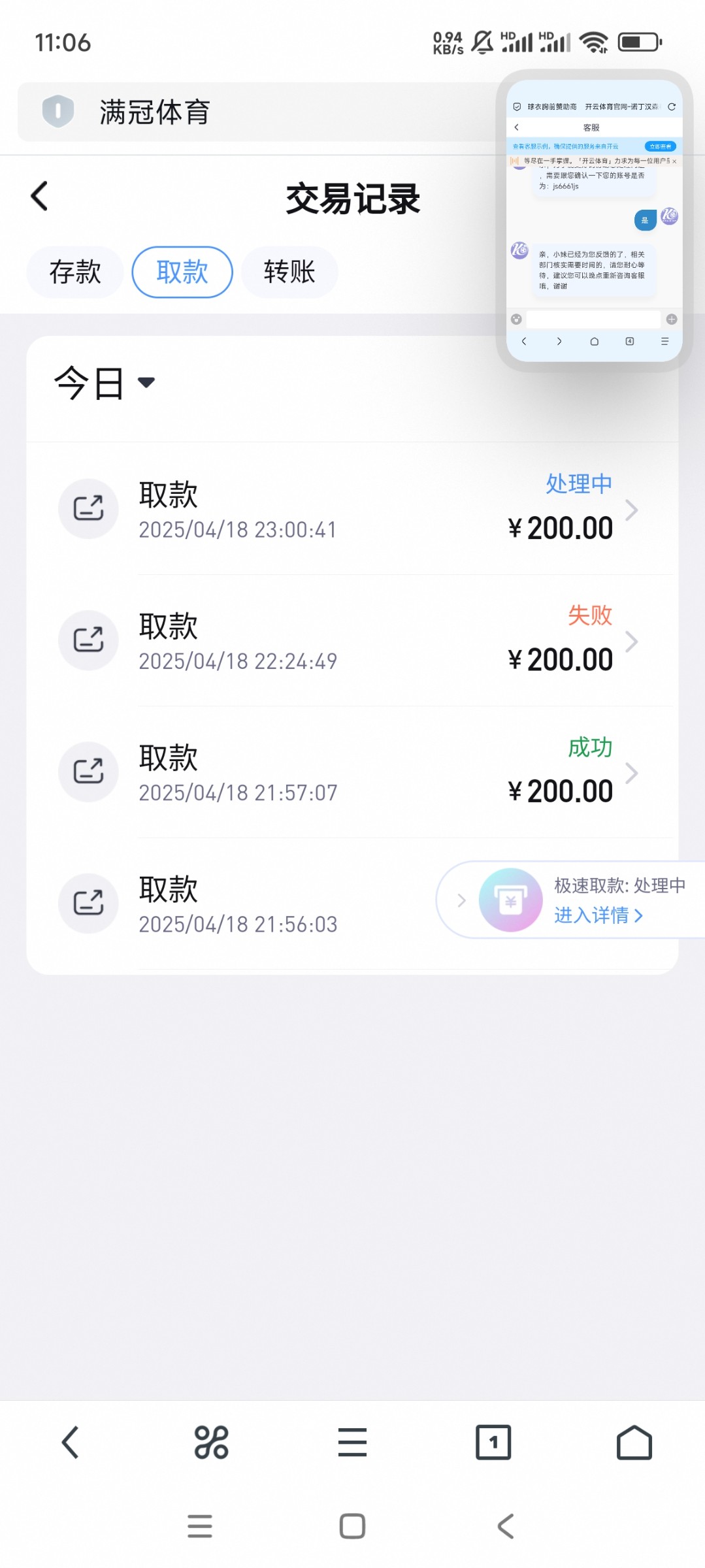705x1568 pixels.
Task: Go back from the 交易记录 page
Action: coord(40,197)
